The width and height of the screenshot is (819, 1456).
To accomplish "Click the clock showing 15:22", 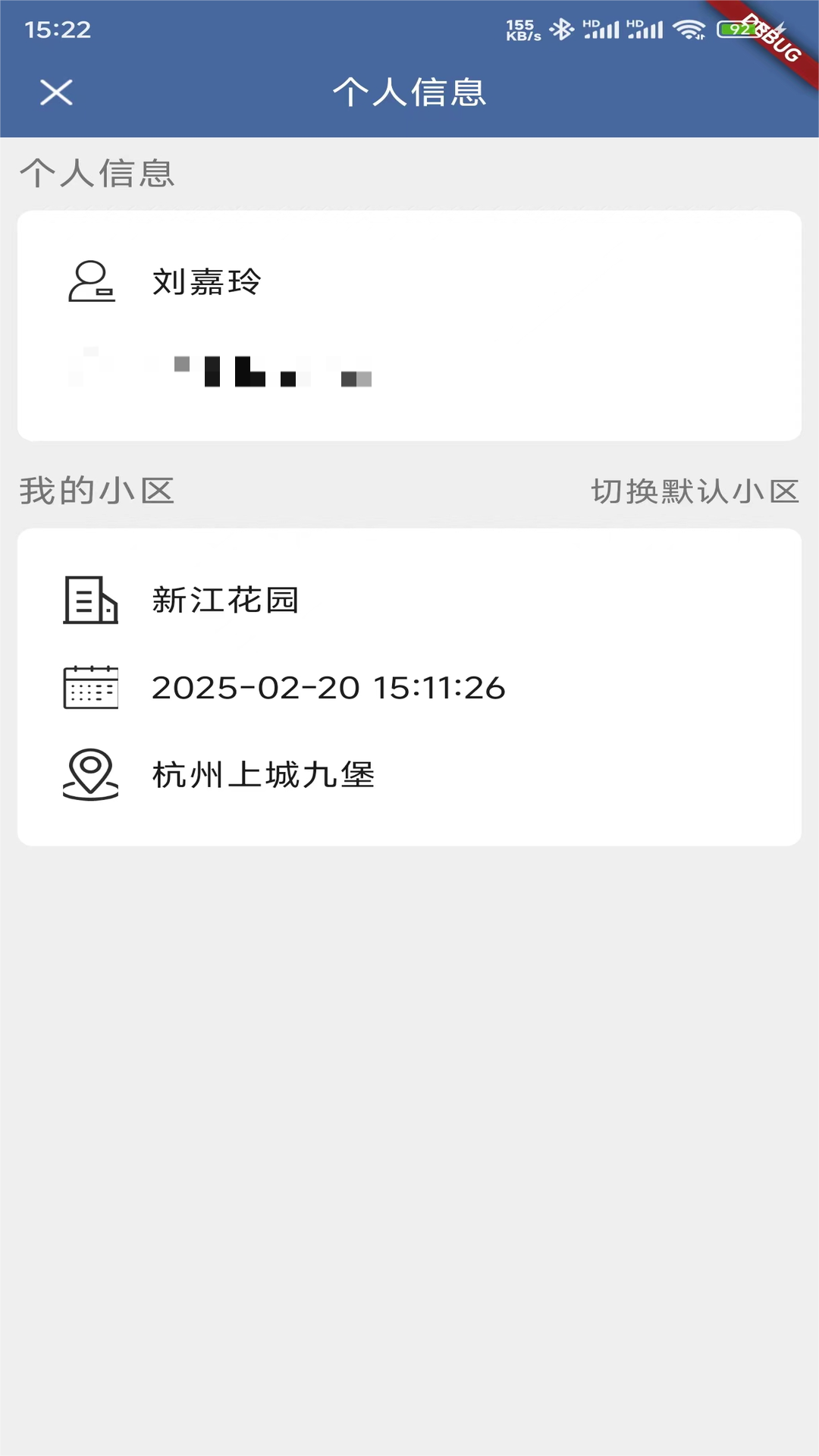I will point(57,30).
